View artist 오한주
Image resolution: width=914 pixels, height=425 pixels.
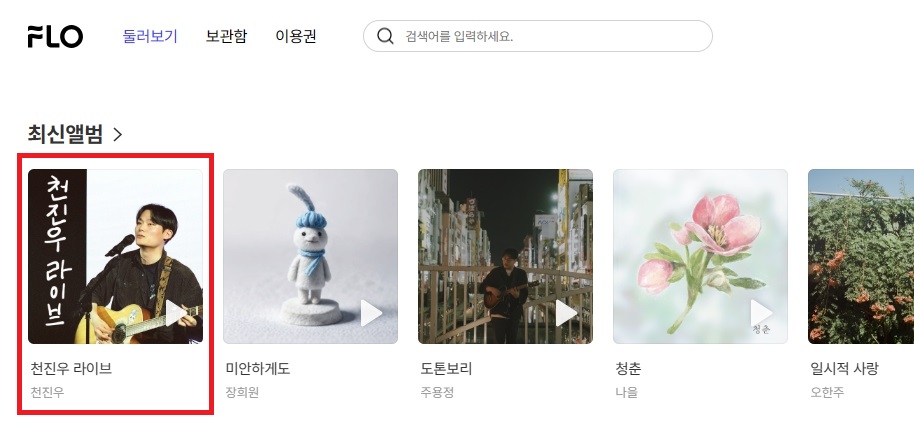pyautogui.click(x=827, y=393)
